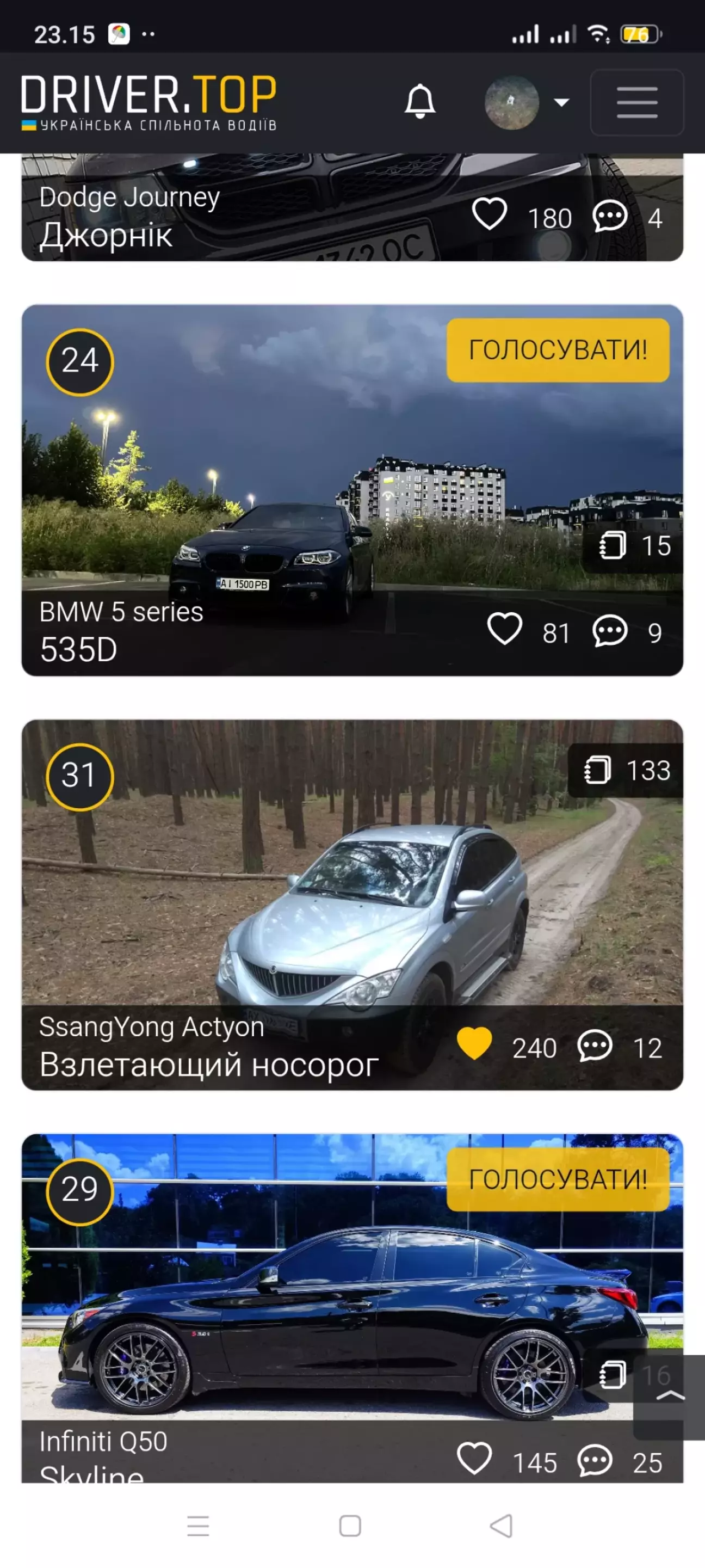The width and height of the screenshot is (705, 1568).
Task: Open comments on the BMW 535D post
Action: tap(609, 631)
